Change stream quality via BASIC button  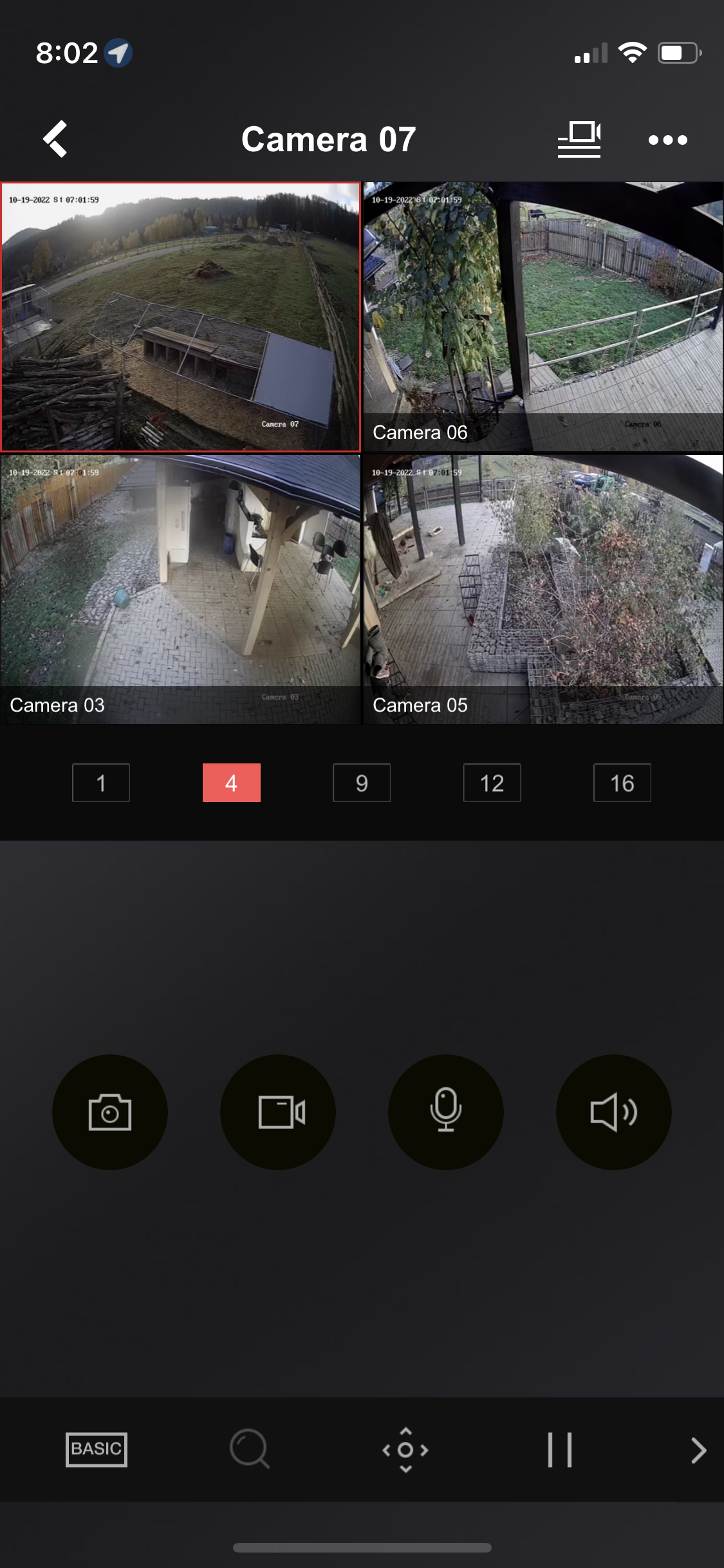pos(97,1450)
